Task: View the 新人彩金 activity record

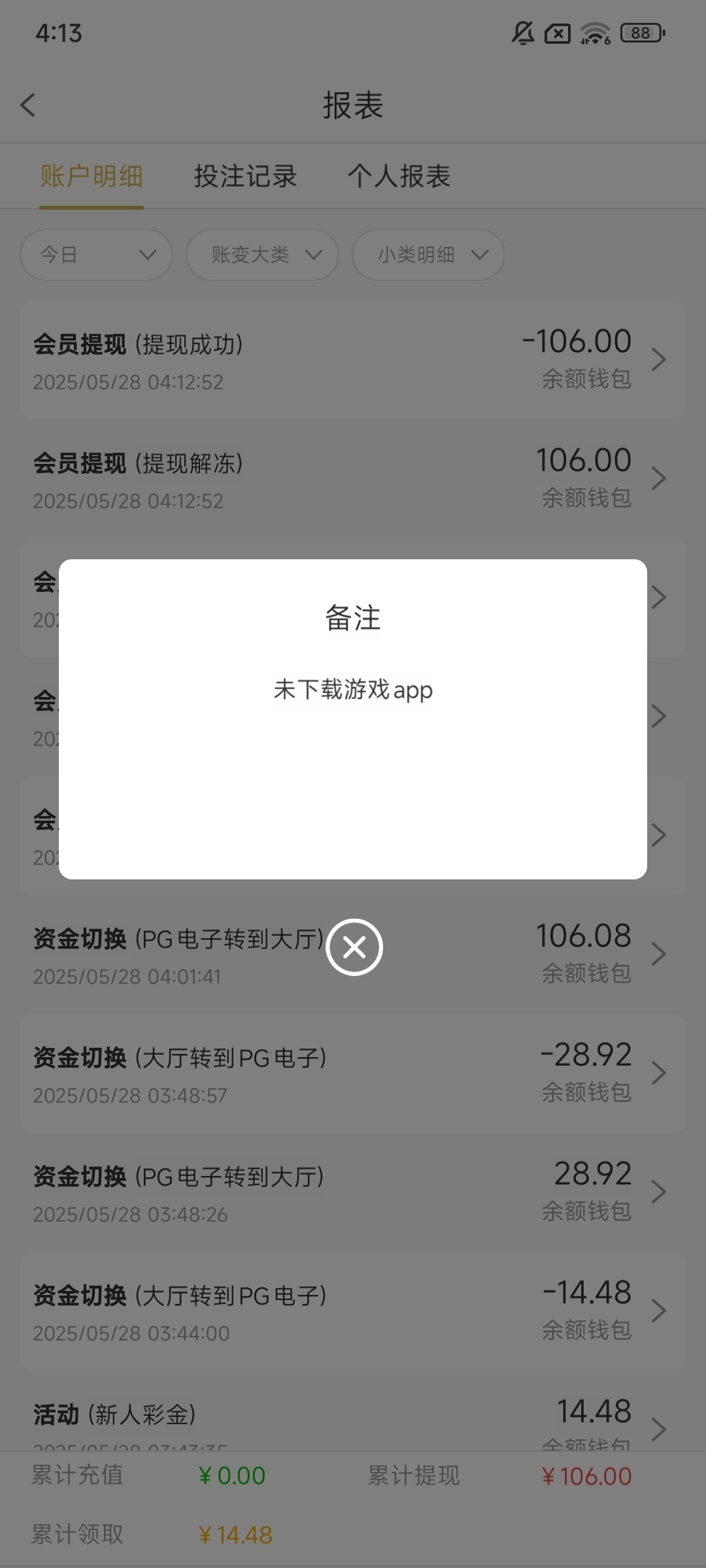Action: point(353,1421)
